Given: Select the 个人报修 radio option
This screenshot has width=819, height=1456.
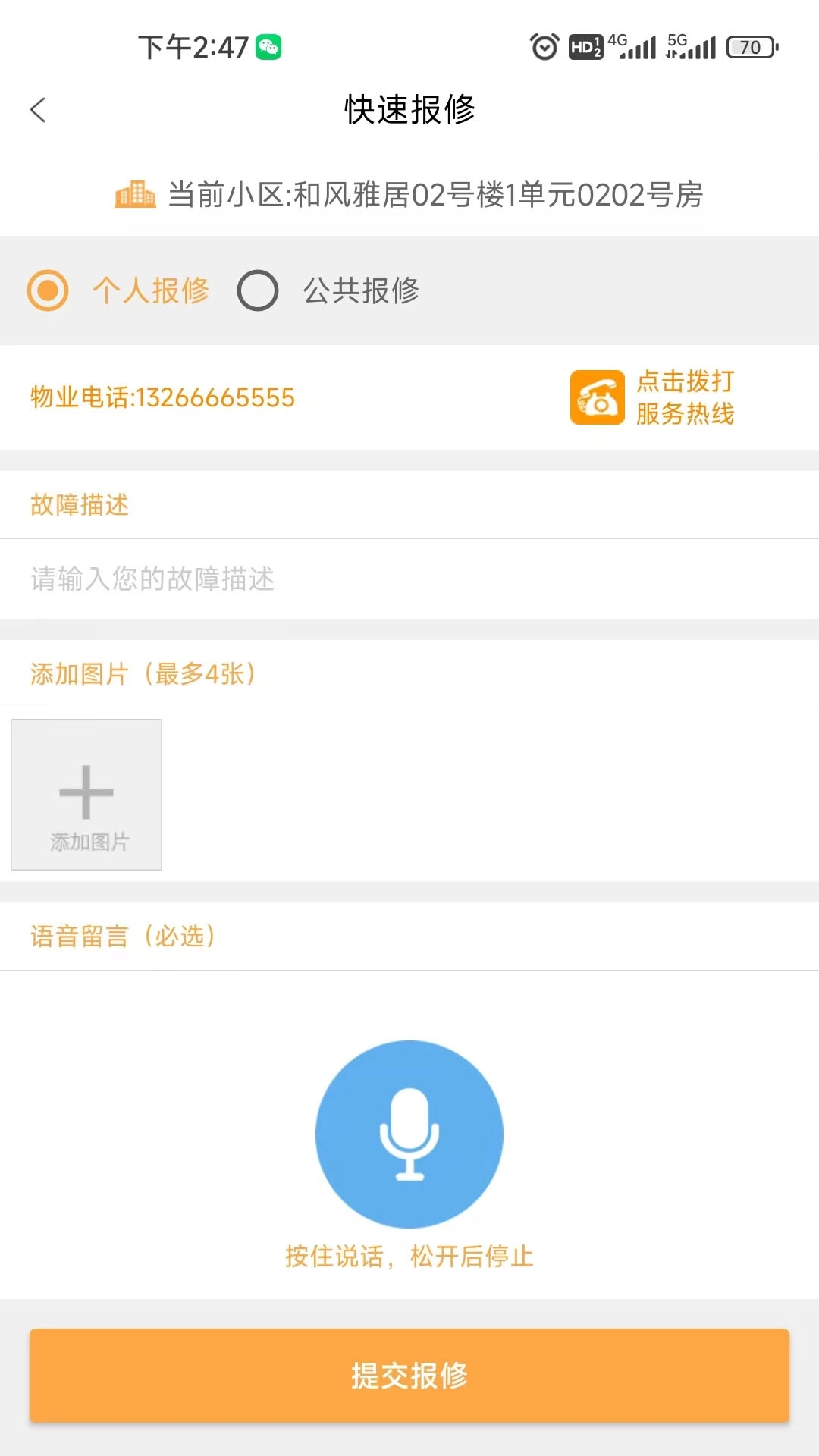Looking at the screenshot, I should [48, 290].
